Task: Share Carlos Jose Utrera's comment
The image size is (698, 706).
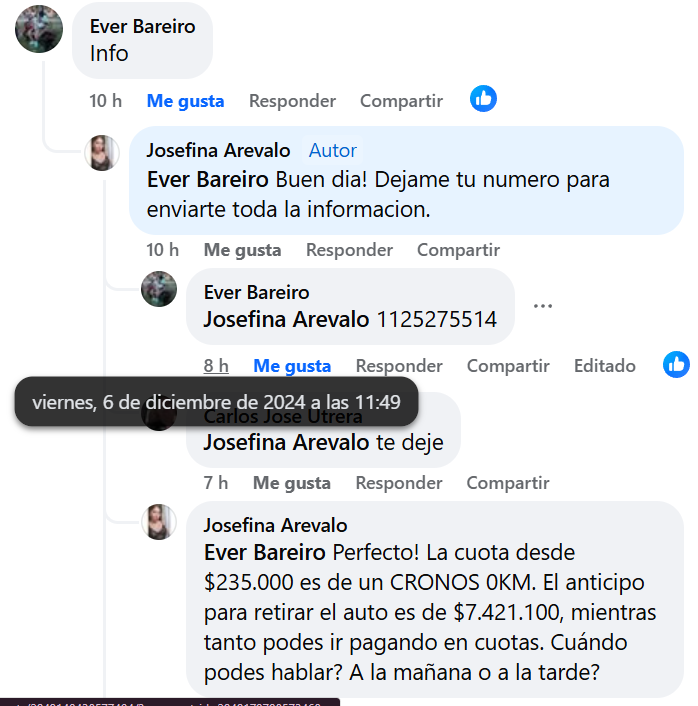Action: pyautogui.click(x=508, y=483)
